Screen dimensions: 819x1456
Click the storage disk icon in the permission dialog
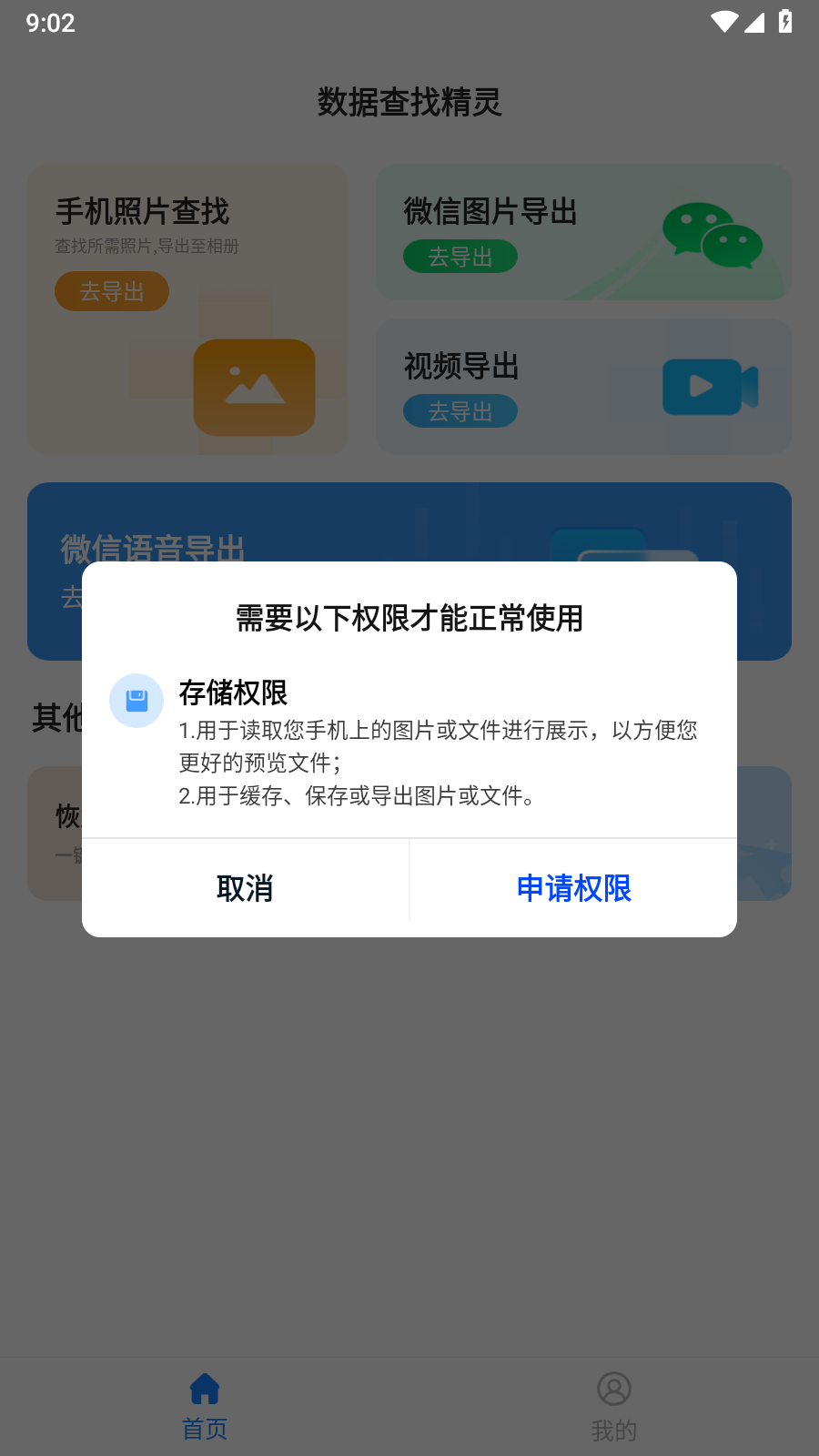point(136,701)
